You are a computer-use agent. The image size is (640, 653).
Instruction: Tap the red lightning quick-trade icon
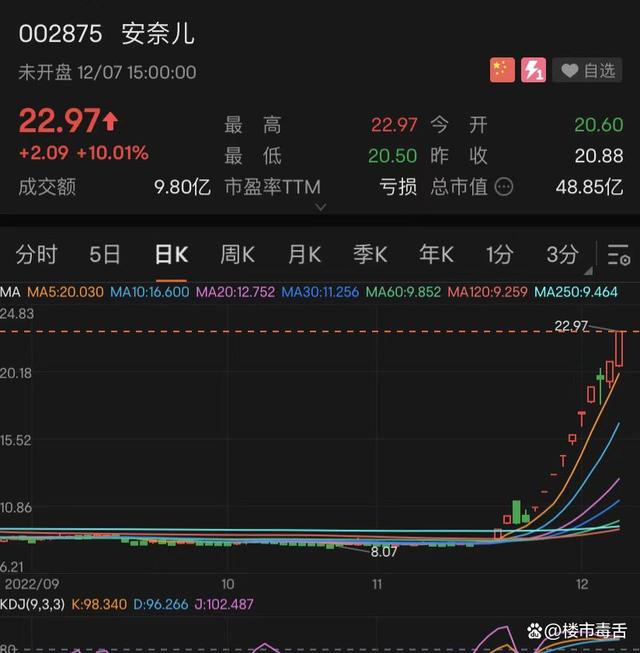pyautogui.click(x=533, y=70)
